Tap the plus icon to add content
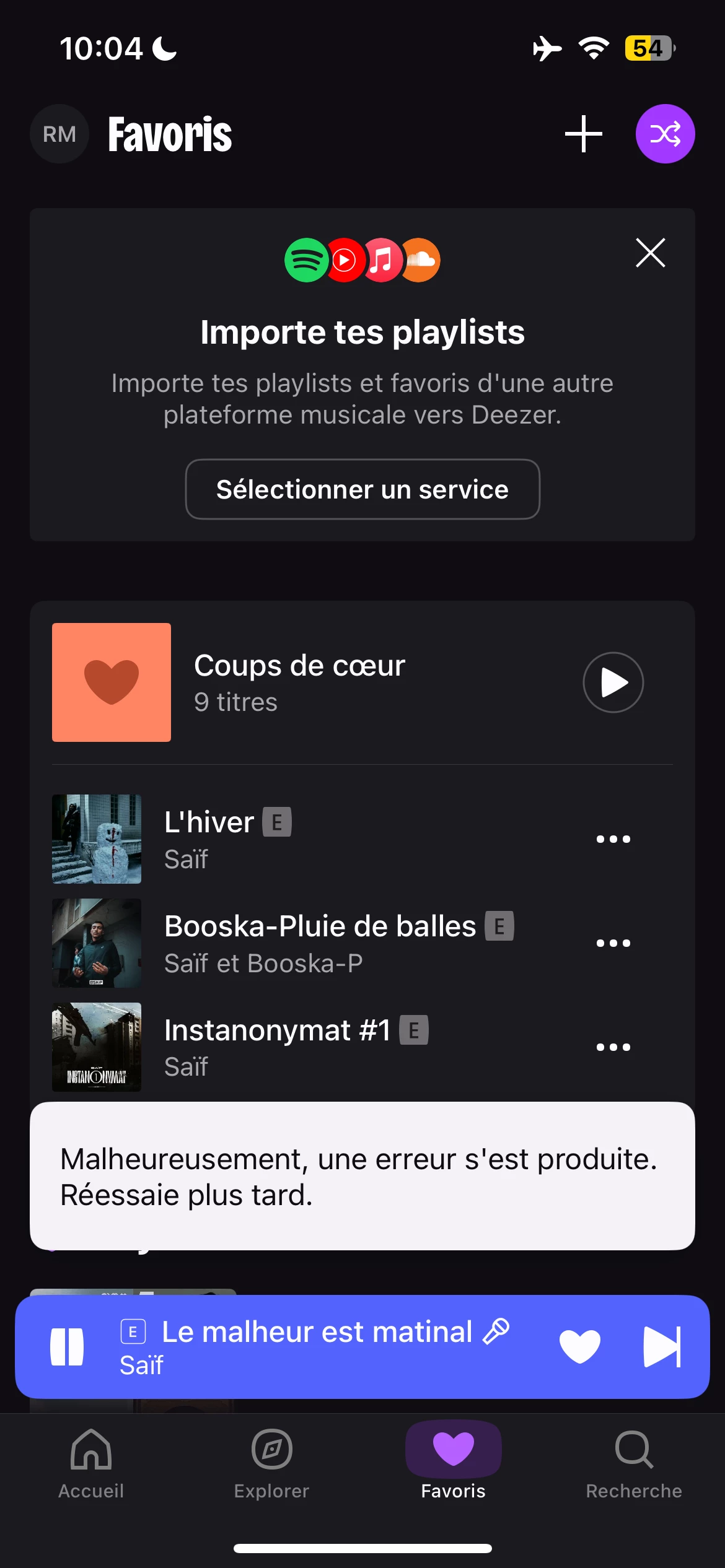Viewport: 725px width, 1568px height. click(583, 134)
